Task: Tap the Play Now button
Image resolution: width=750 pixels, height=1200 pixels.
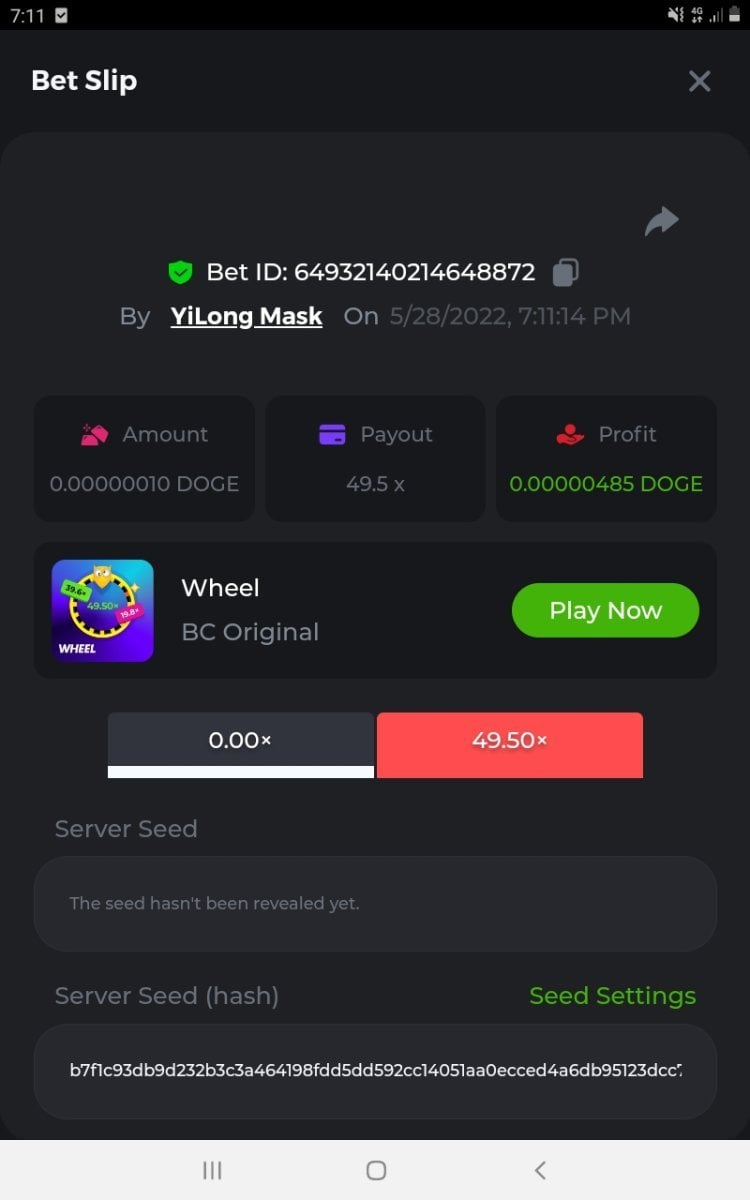Action: (605, 610)
